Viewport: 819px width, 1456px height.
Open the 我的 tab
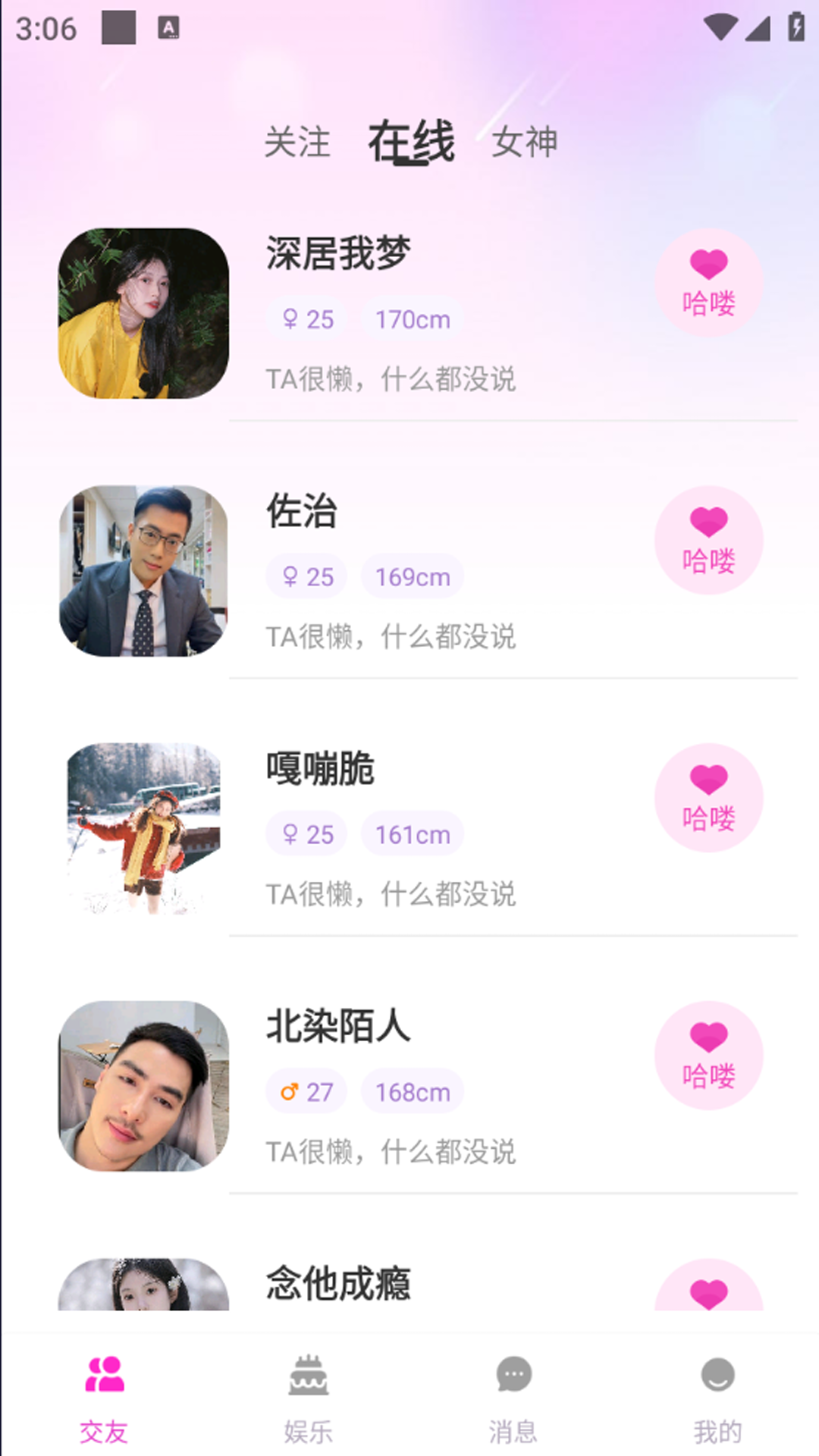pyautogui.click(x=717, y=1399)
